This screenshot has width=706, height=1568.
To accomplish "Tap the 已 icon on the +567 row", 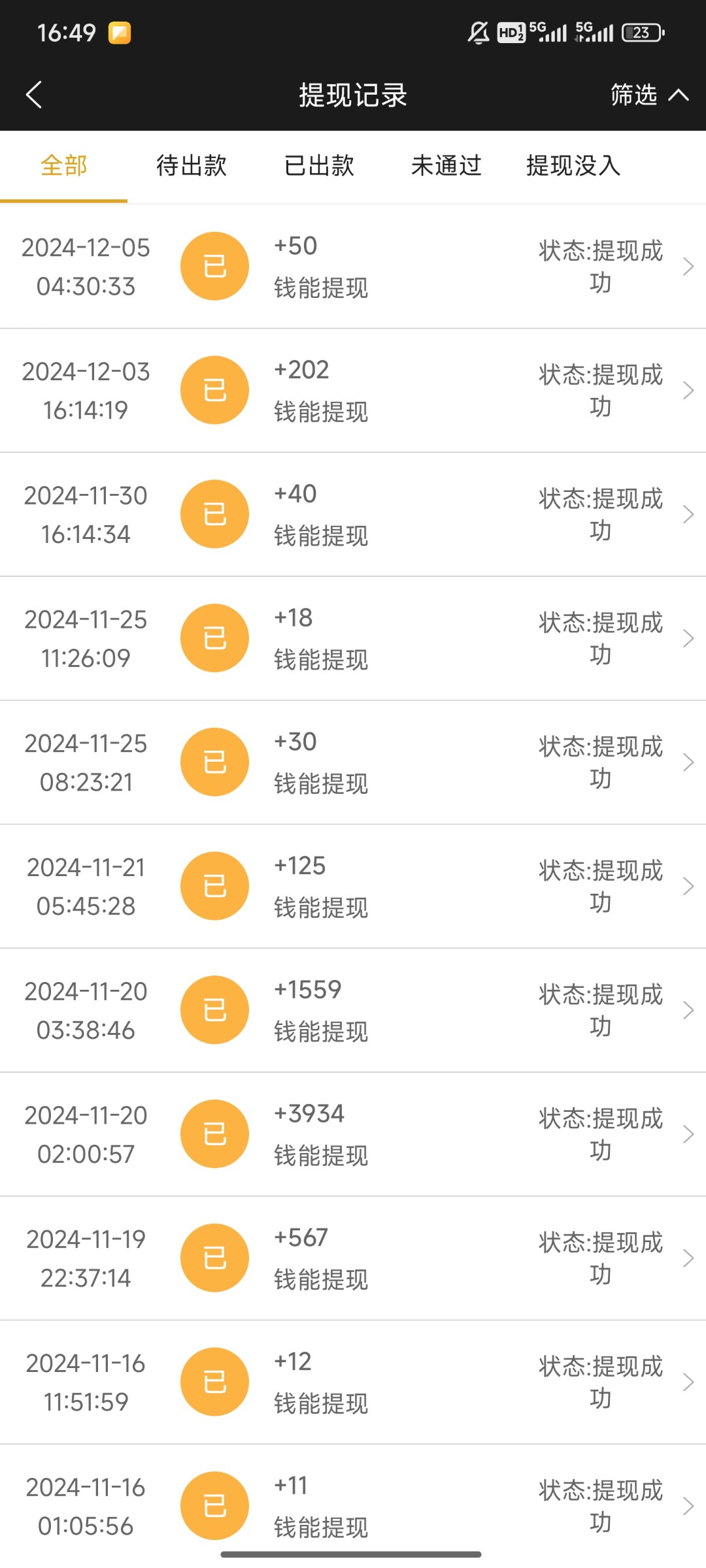I will pyautogui.click(x=214, y=1257).
